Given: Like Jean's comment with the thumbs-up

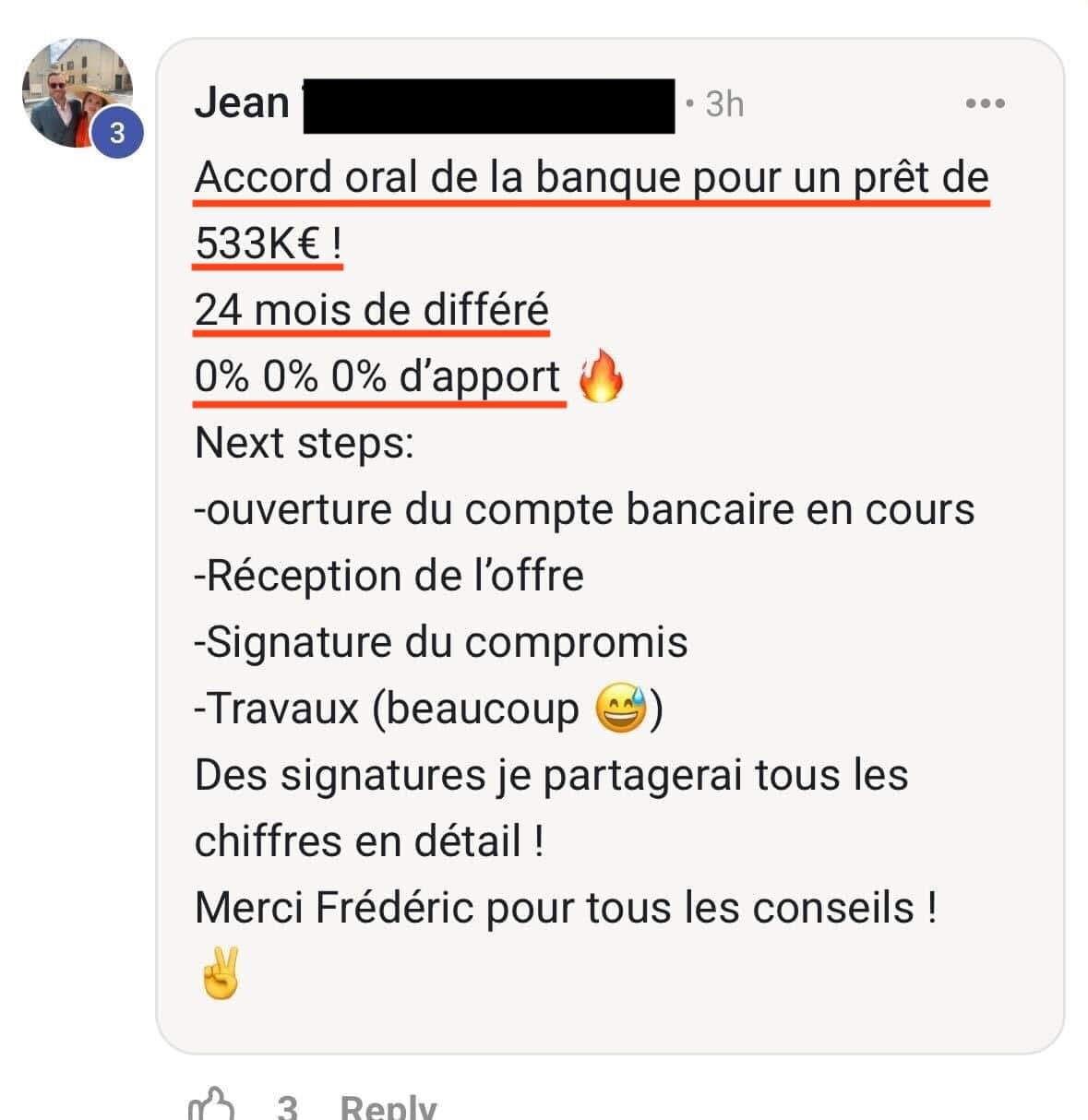Looking at the screenshot, I should (x=211, y=1104).
